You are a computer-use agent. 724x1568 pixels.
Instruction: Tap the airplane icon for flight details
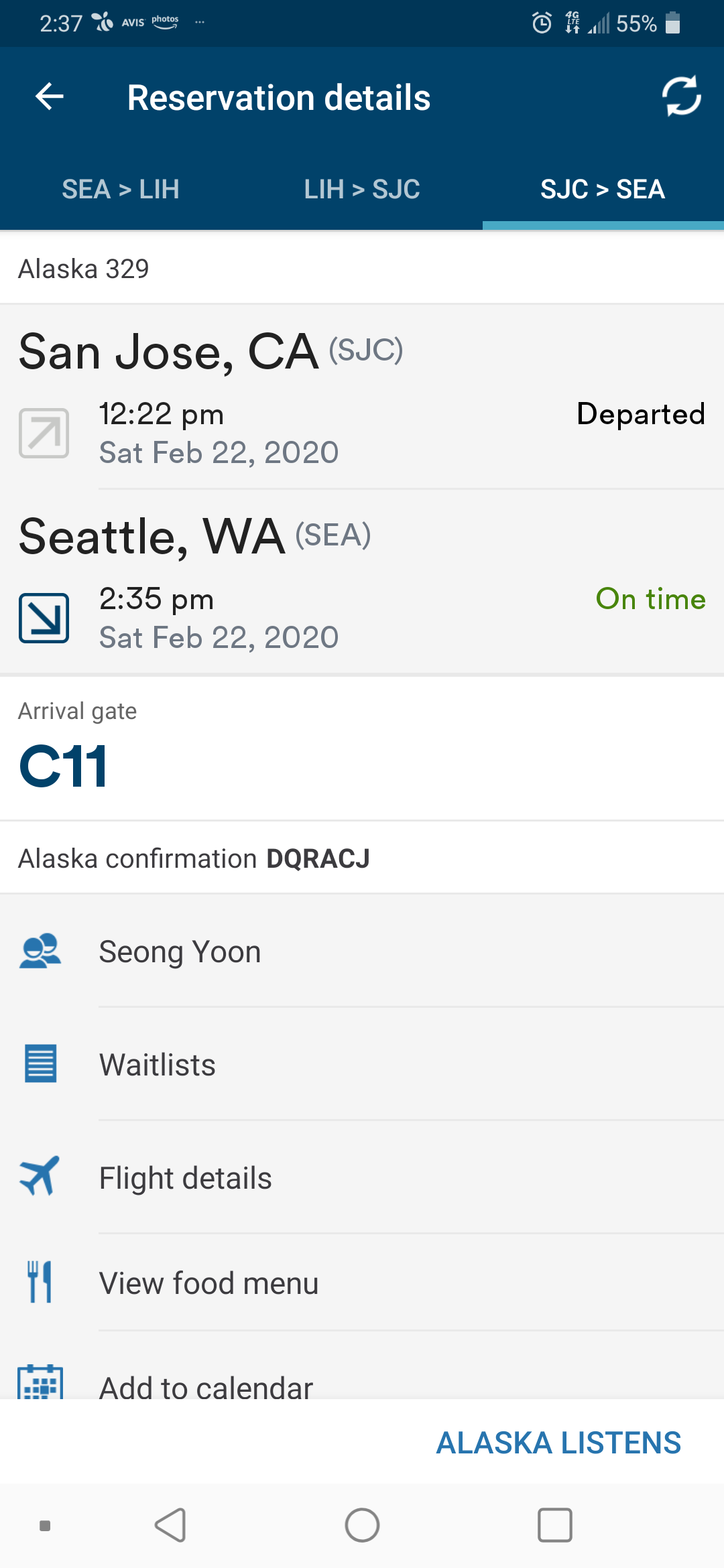tap(40, 1177)
